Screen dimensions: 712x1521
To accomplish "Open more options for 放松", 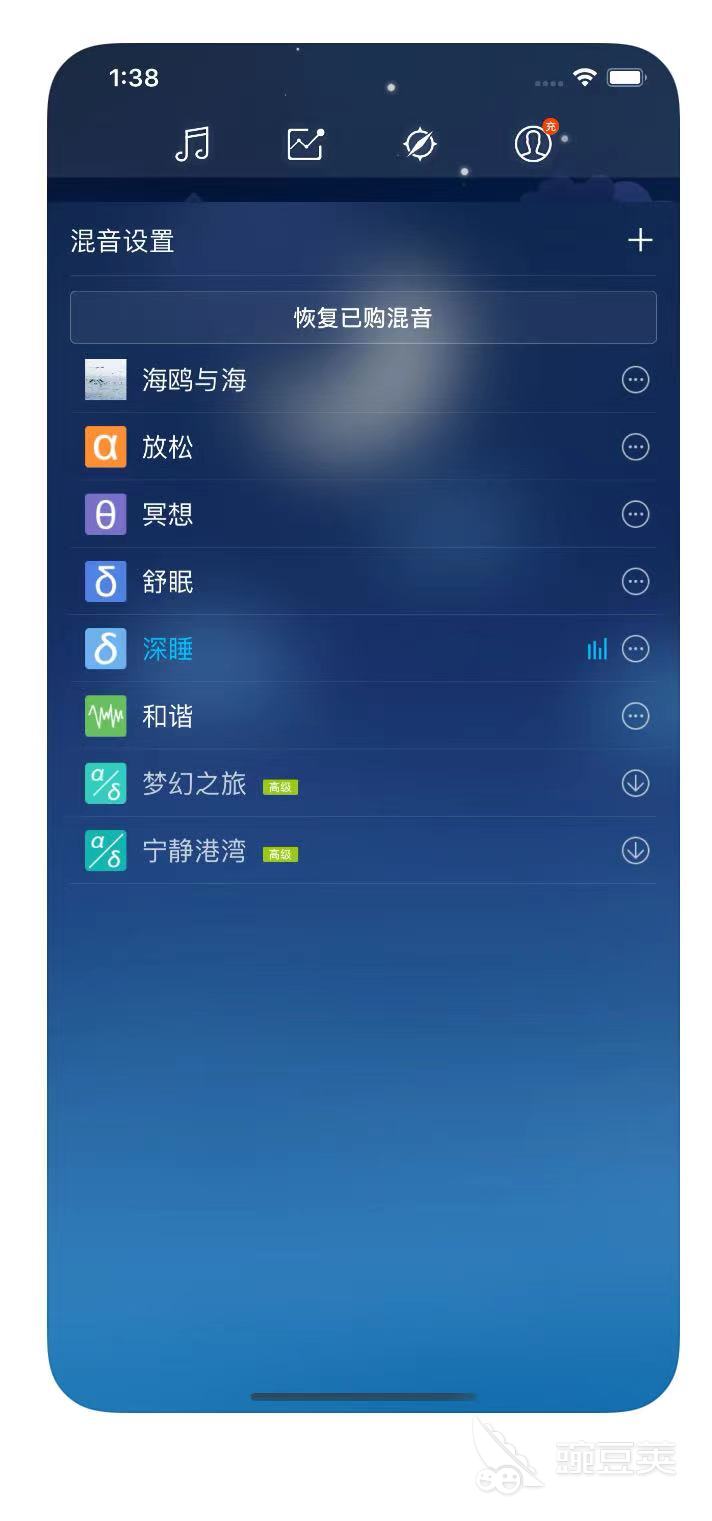I will (635, 447).
